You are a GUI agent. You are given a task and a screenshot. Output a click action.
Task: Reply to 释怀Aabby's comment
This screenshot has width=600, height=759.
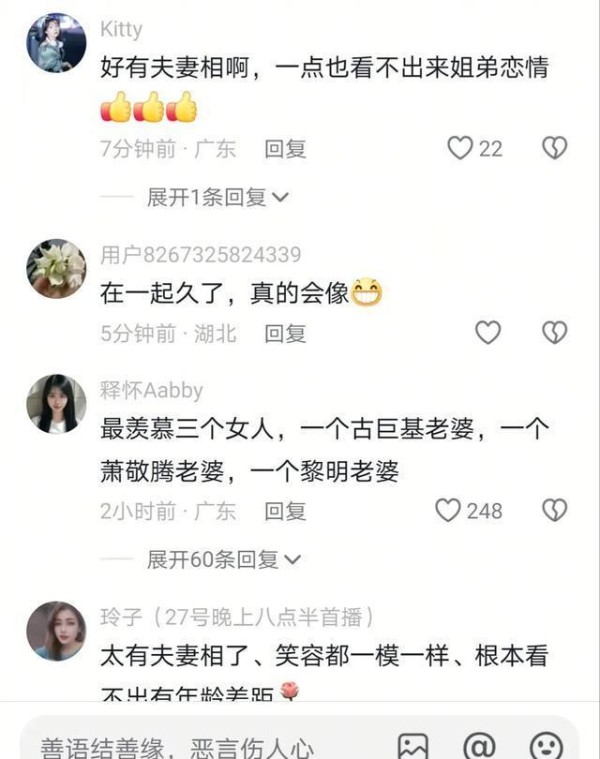(x=285, y=511)
